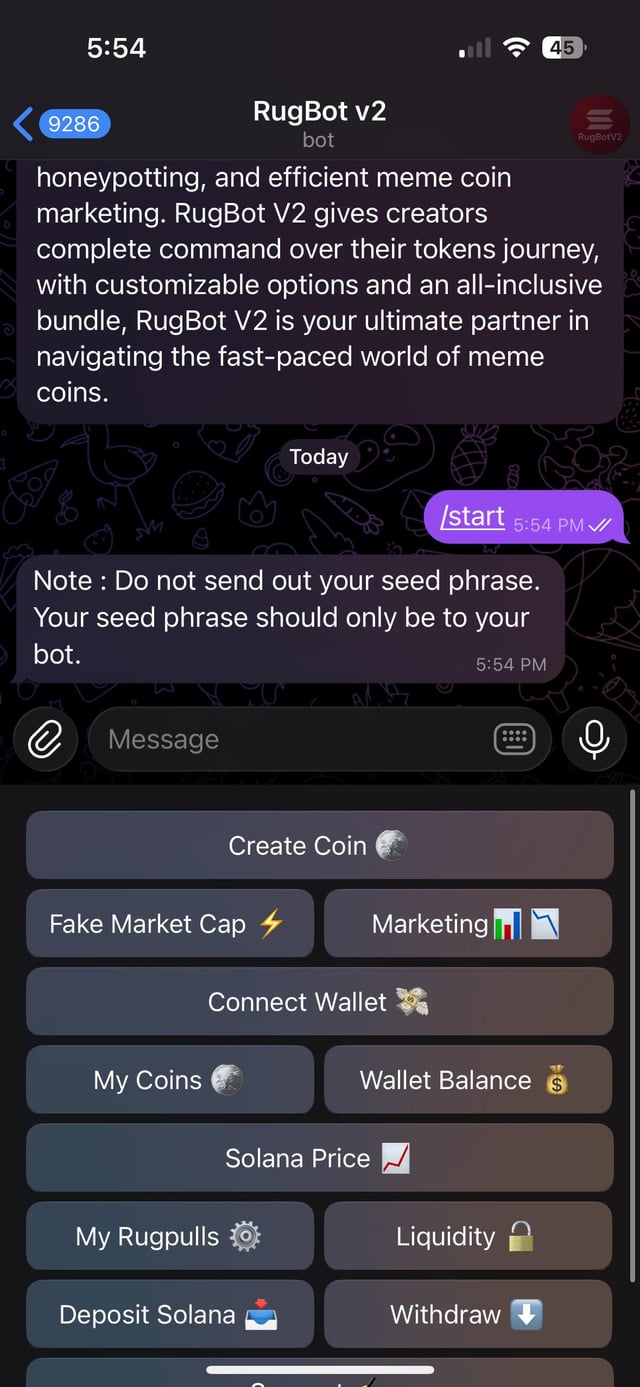Select the Liquidity button
The height and width of the screenshot is (1387, 640).
467,1236
